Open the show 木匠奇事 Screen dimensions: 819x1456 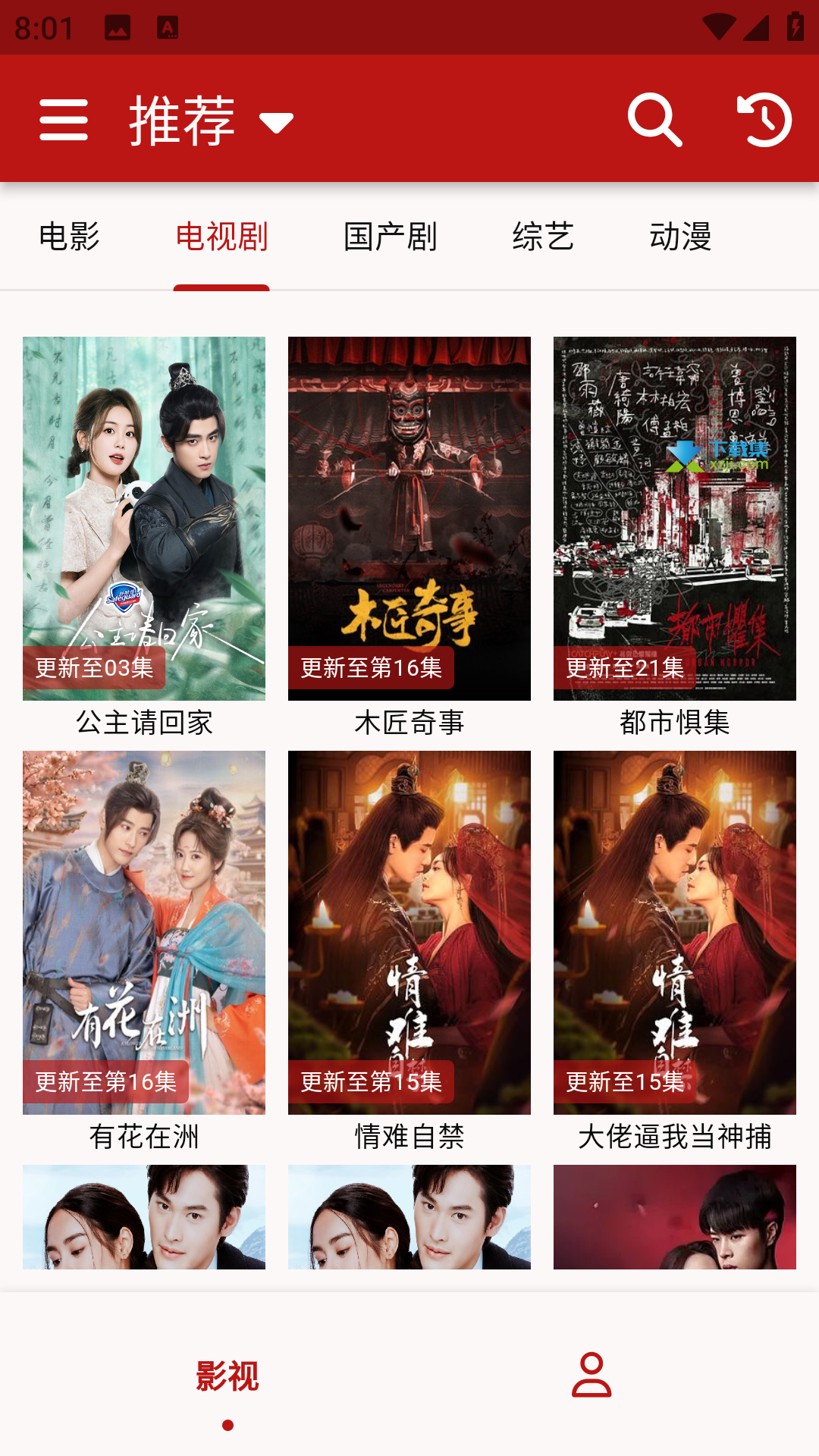(x=409, y=538)
